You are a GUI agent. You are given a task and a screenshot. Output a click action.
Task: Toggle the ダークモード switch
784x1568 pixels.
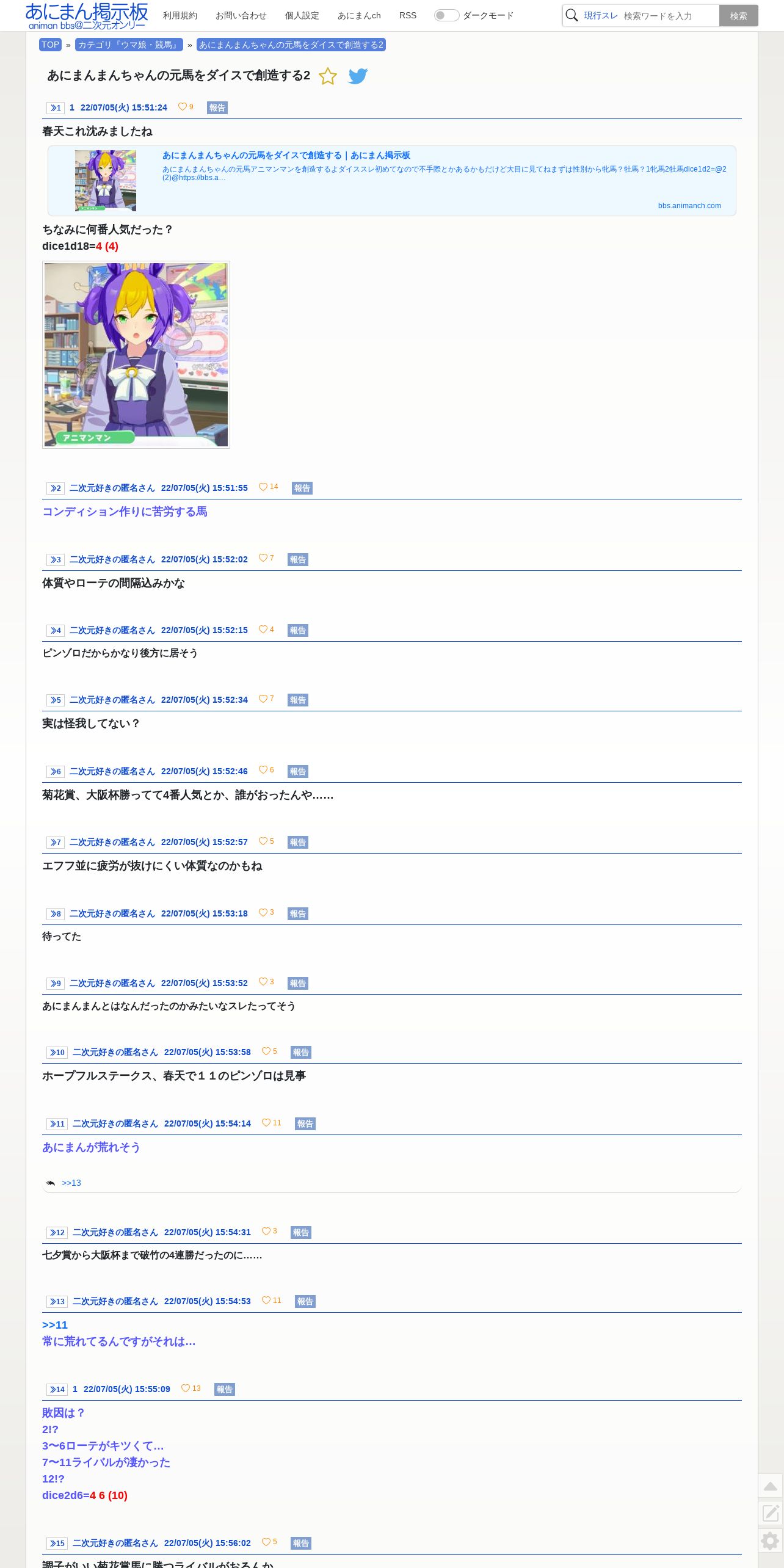click(446, 15)
